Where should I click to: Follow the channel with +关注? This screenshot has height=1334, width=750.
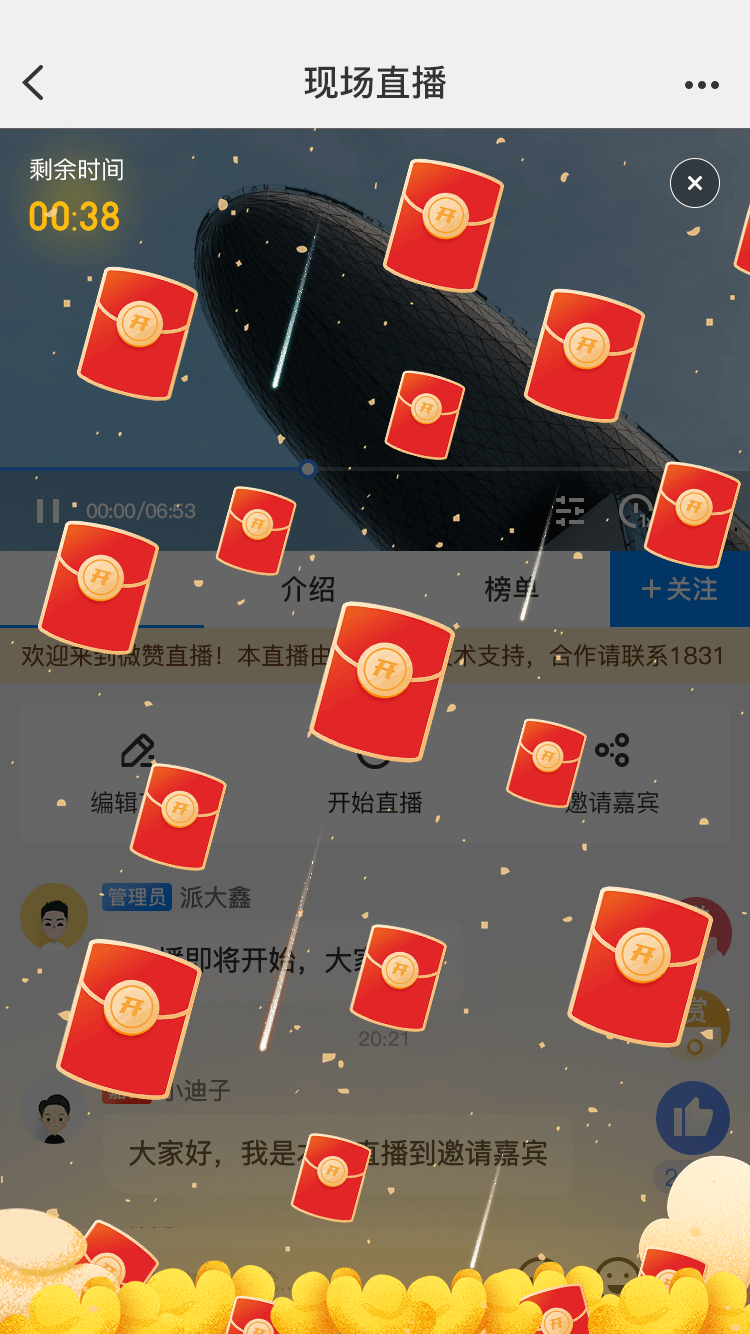(x=680, y=589)
